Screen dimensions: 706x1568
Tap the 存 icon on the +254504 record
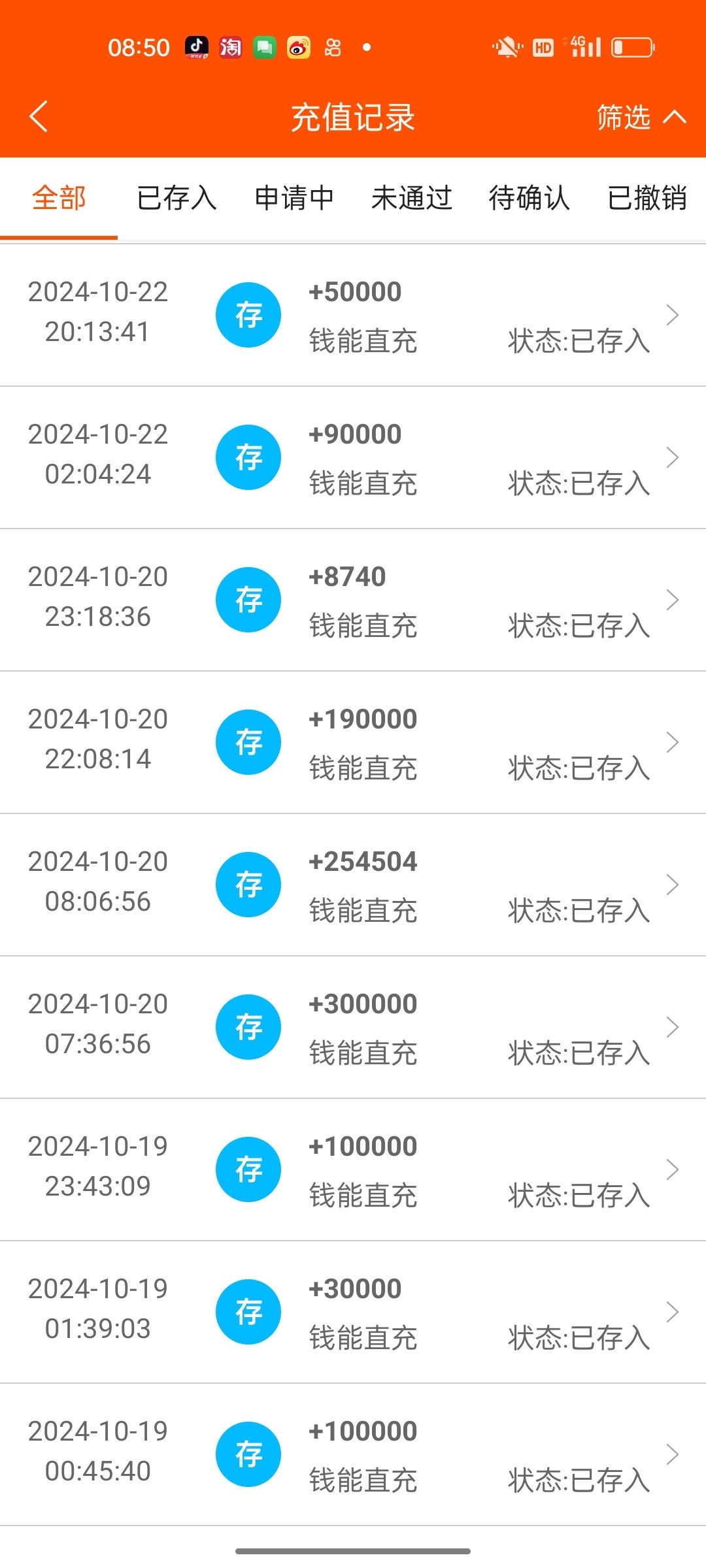[248, 884]
